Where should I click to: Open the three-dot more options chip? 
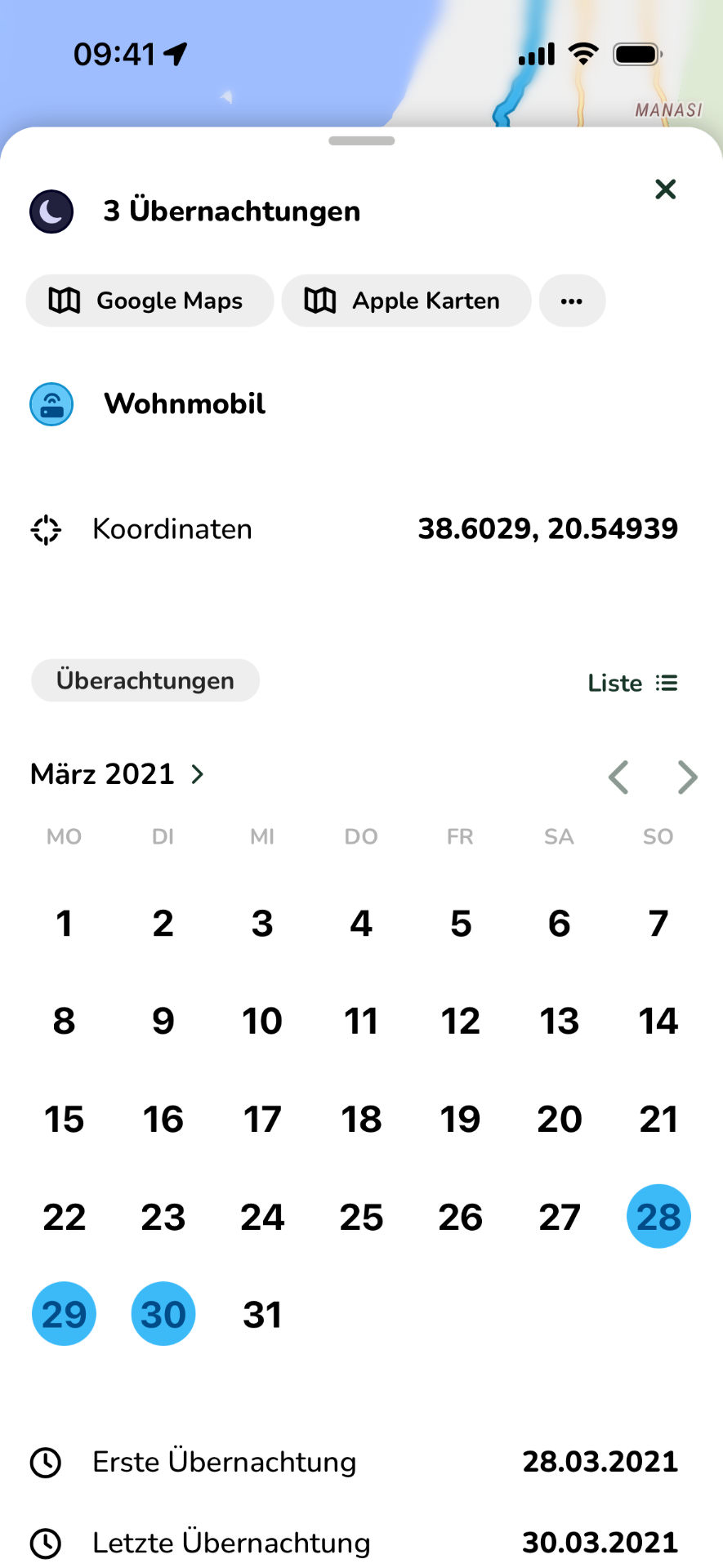tap(572, 301)
